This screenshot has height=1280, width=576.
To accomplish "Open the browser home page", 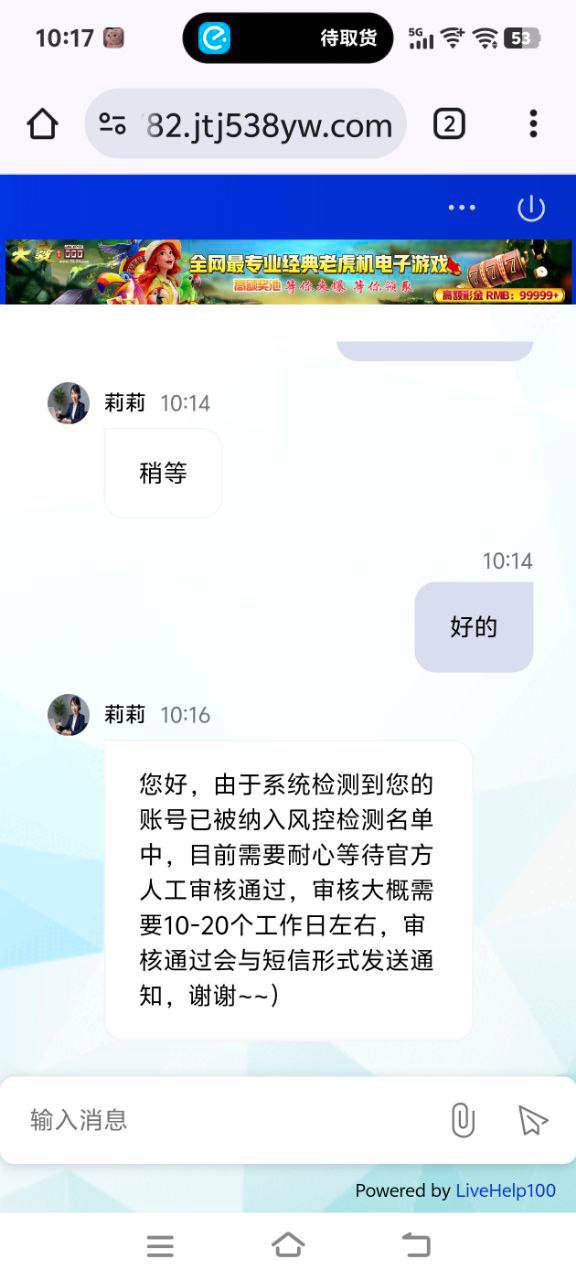I will coord(42,124).
